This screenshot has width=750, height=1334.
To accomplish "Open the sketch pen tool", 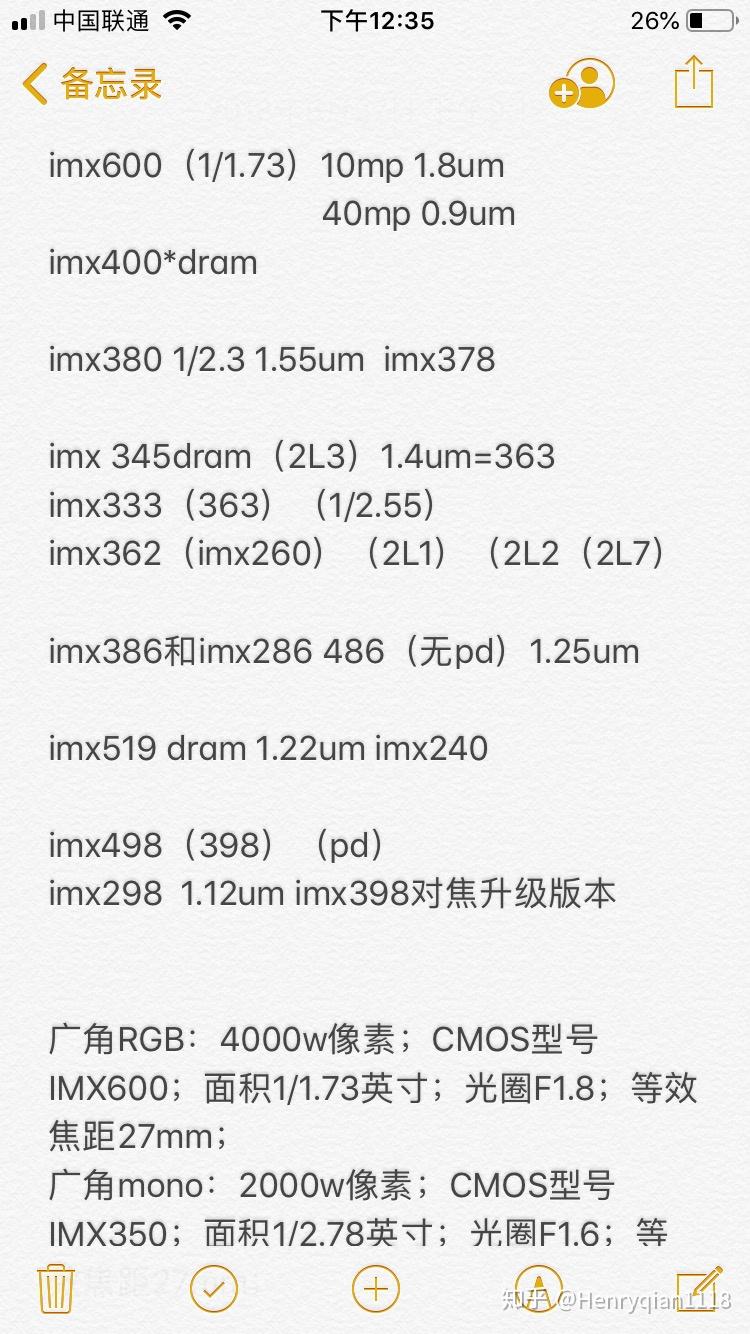I will pyautogui.click(x=538, y=1288).
